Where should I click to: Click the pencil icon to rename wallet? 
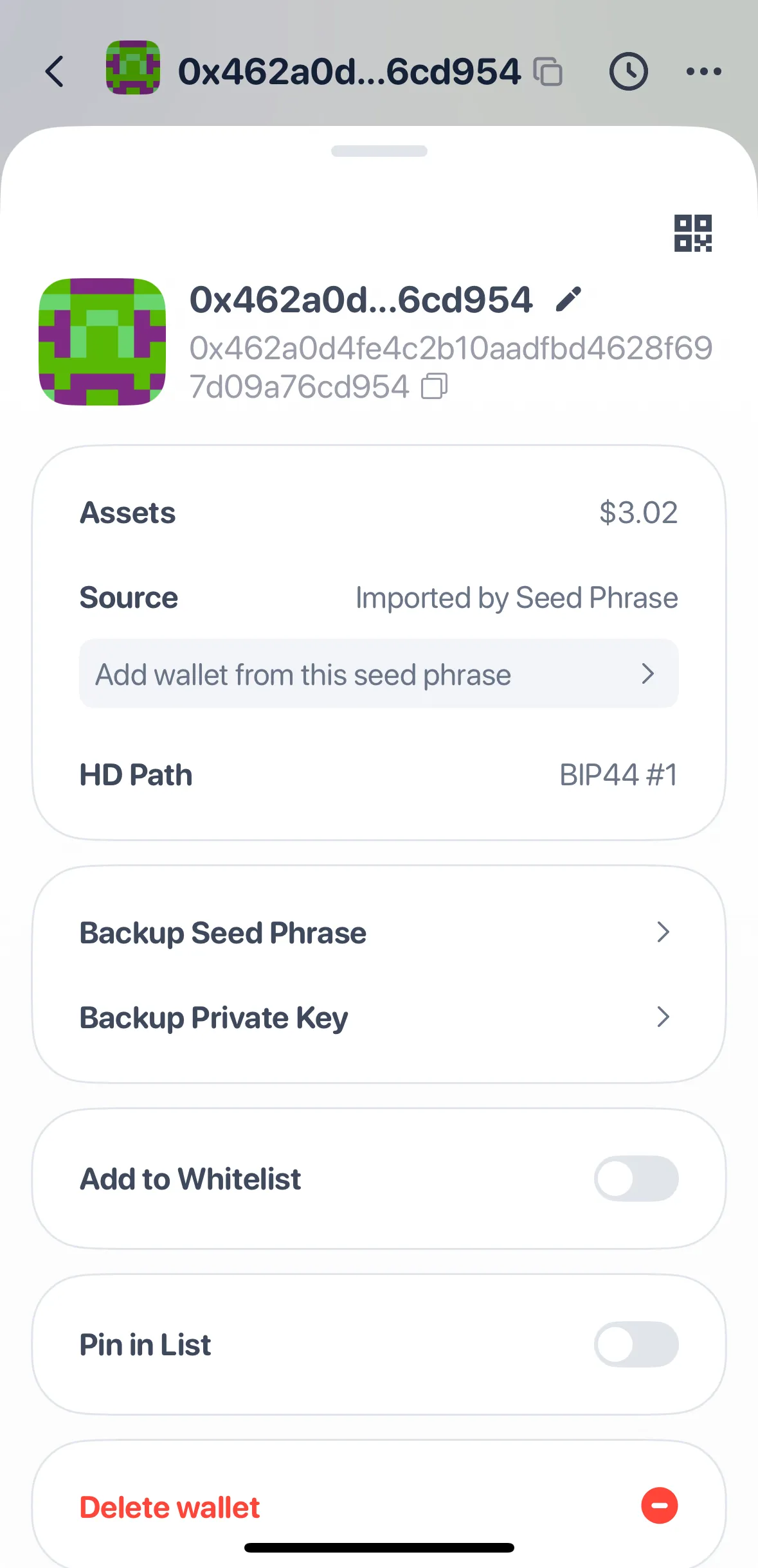click(568, 297)
